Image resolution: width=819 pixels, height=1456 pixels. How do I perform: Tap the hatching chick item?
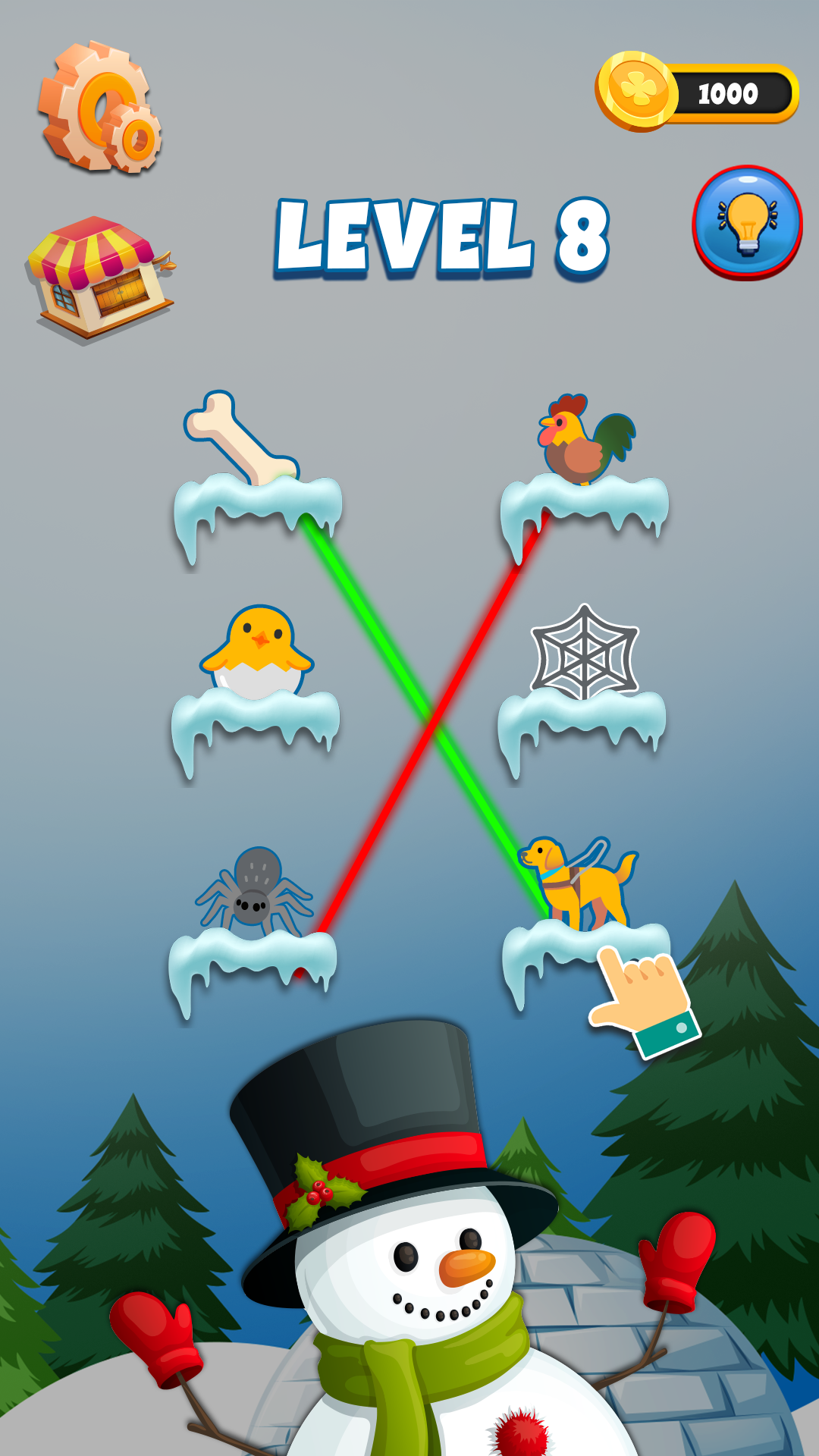[x=257, y=652]
